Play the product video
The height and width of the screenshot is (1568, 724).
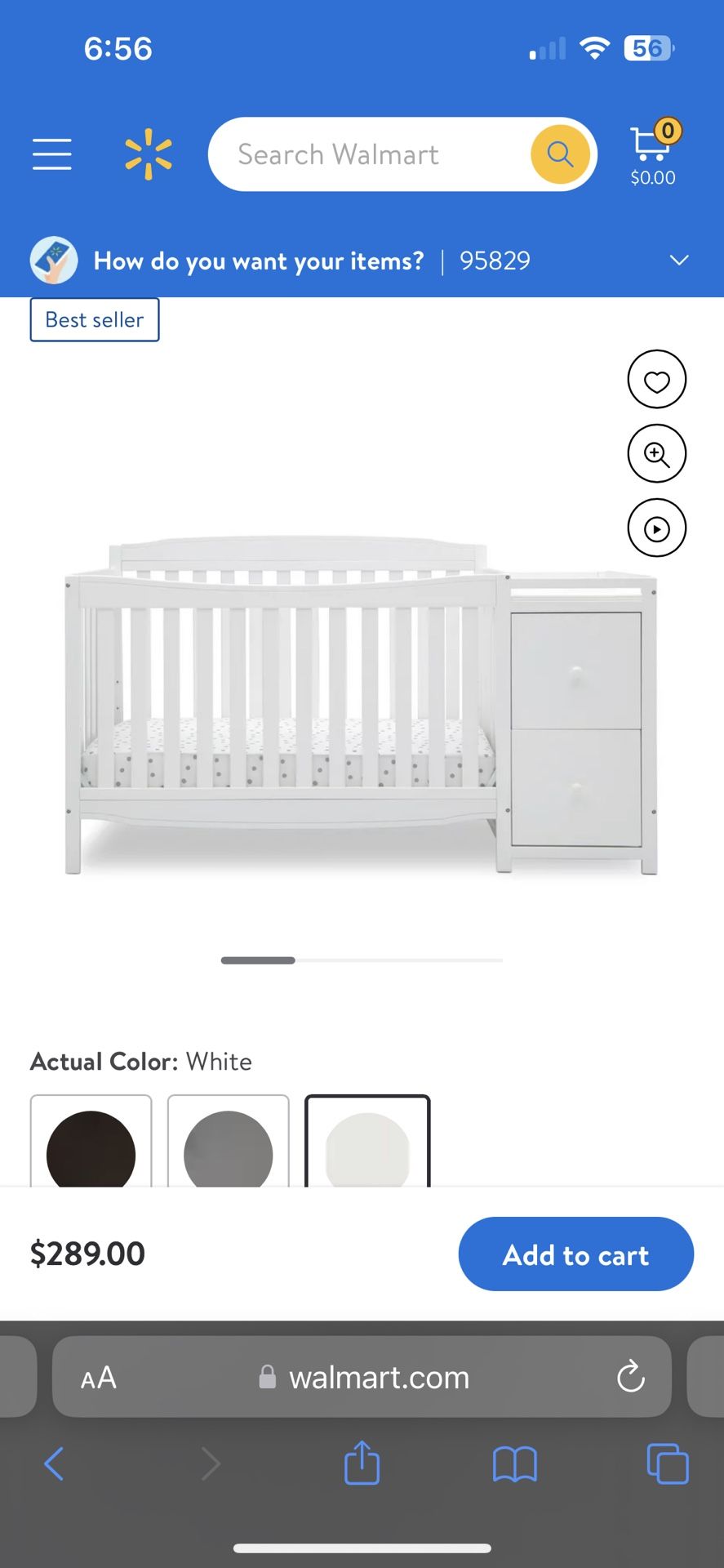tap(656, 528)
